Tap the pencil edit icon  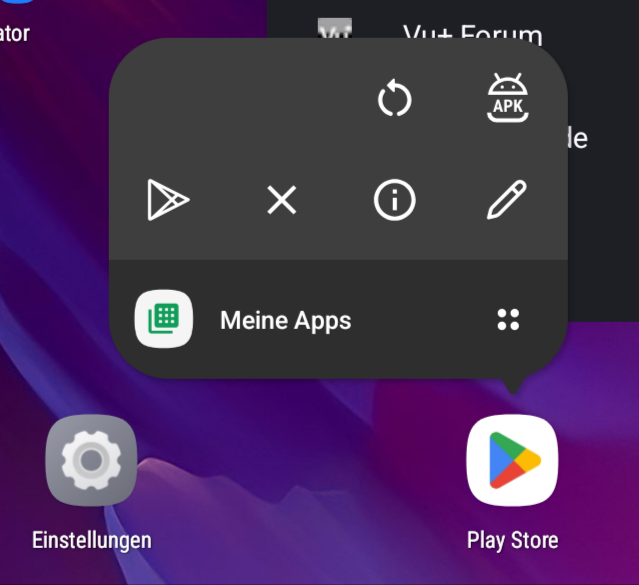507,200
